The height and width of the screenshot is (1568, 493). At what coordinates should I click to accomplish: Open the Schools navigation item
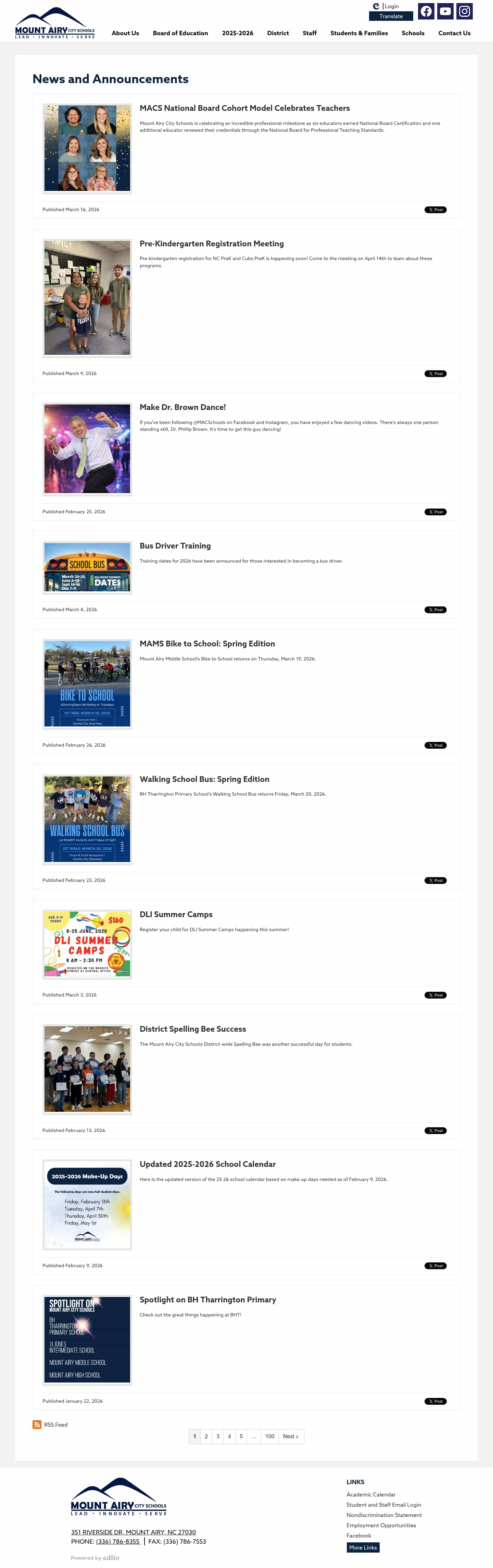coord(413,33)
